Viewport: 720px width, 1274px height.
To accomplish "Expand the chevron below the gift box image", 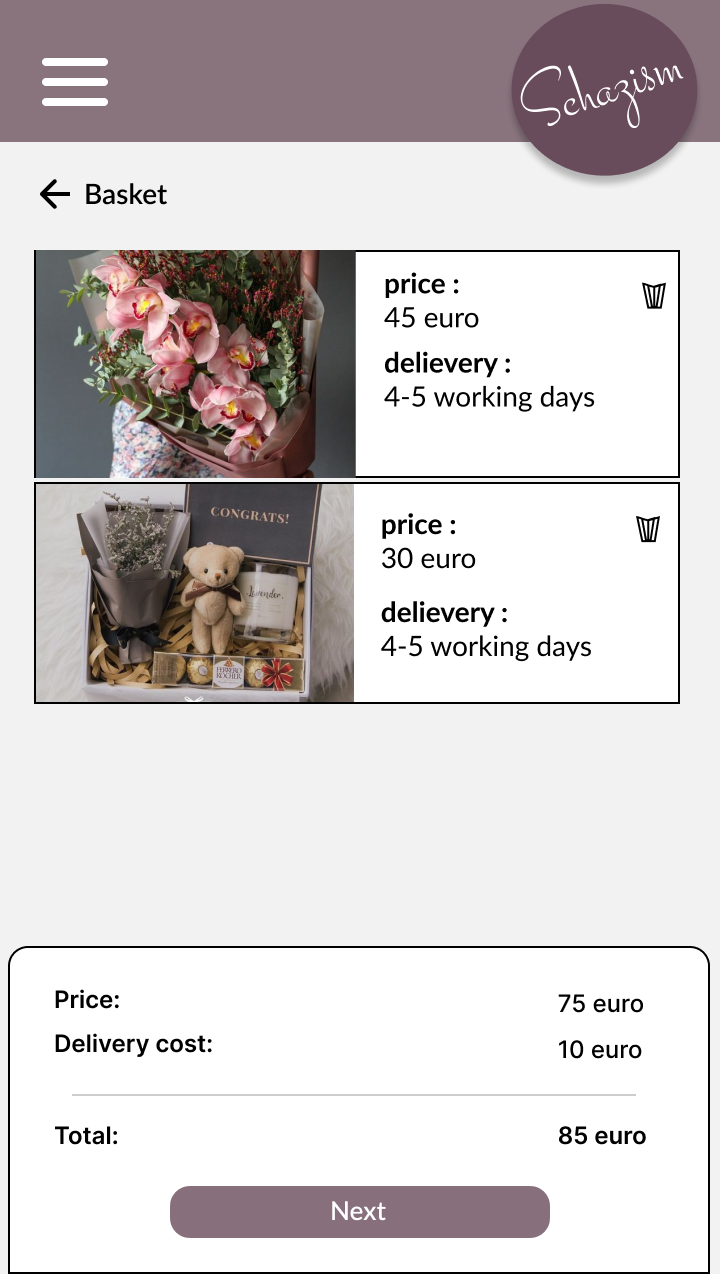I will coord(195,701).
